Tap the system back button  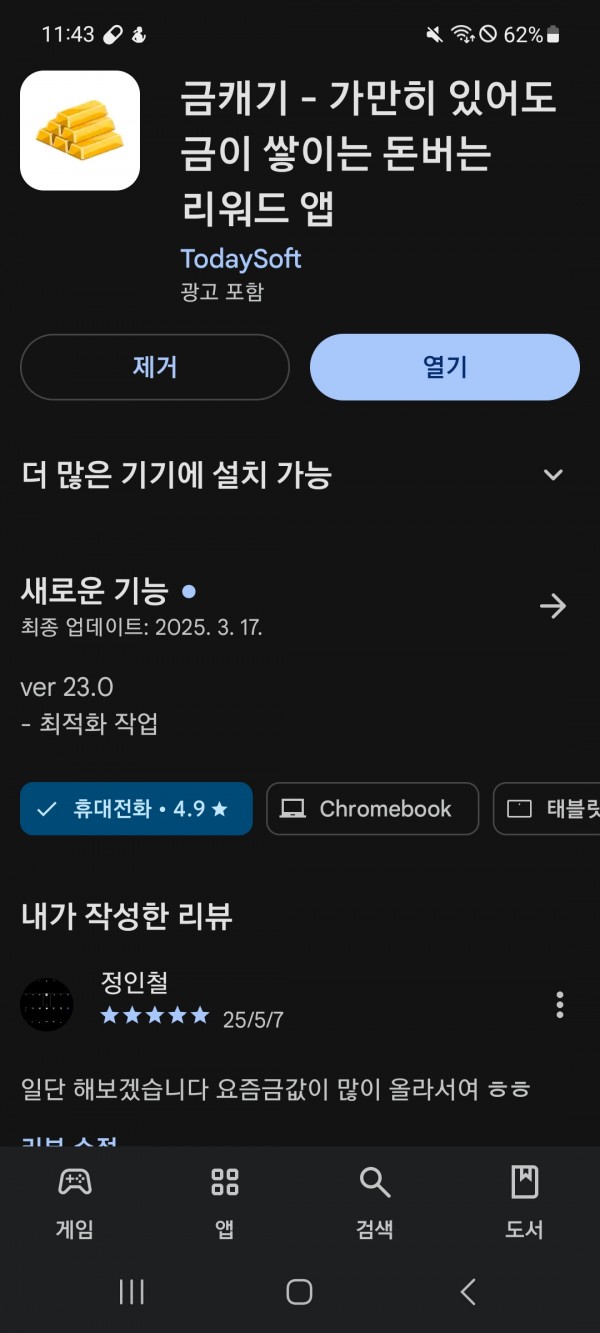click(x=468, y=1292)
